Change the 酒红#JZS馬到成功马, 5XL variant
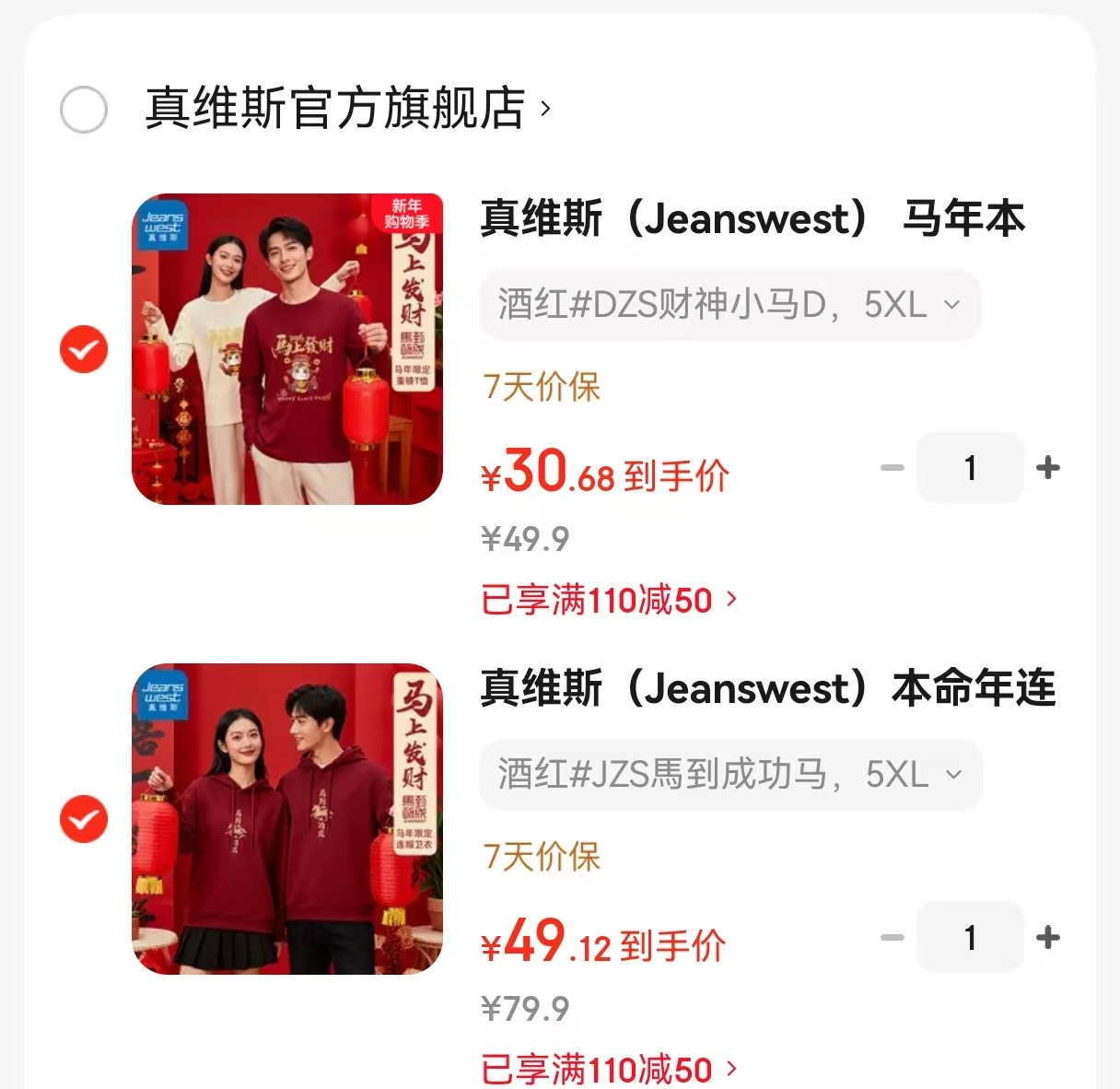 point(729,774)
